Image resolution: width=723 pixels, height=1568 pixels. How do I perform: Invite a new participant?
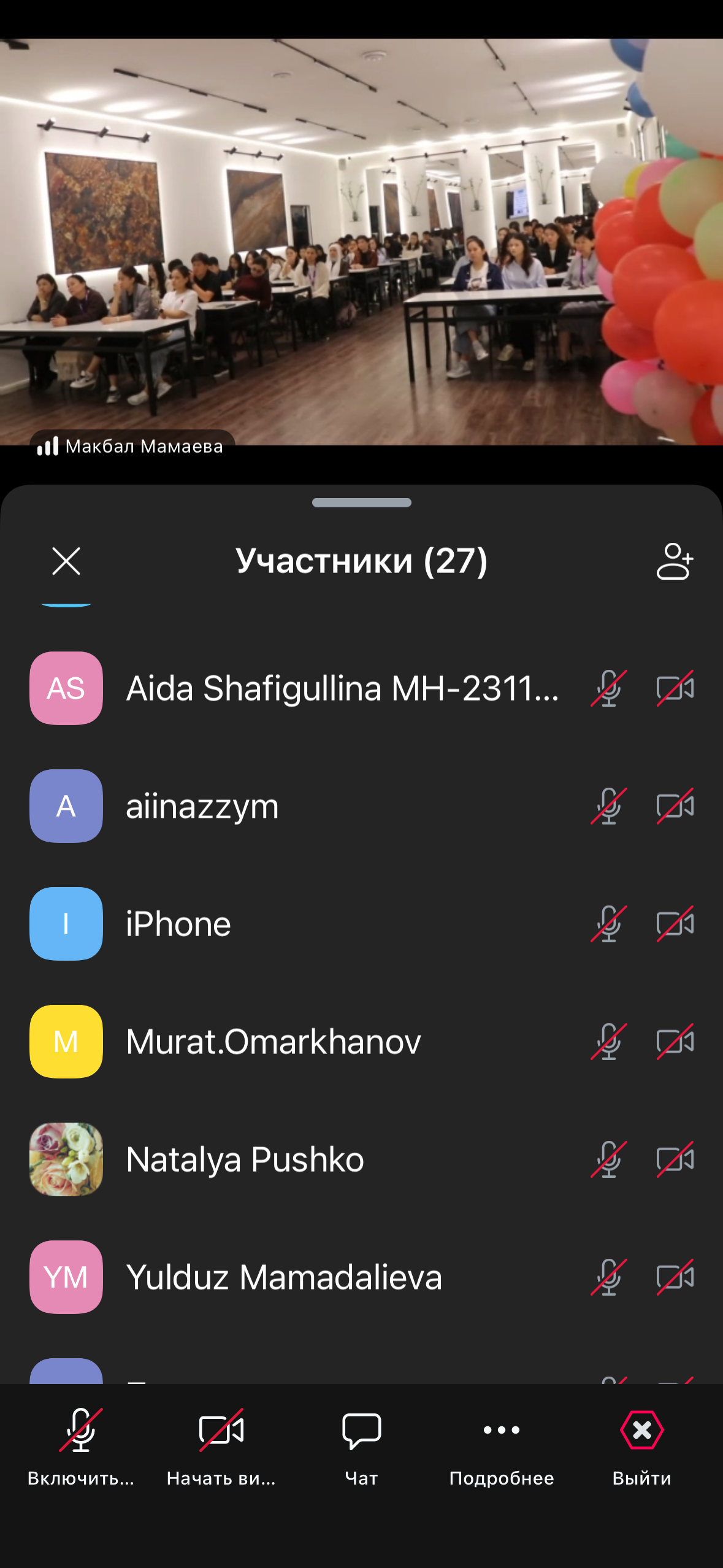click(x=675, y=561)
